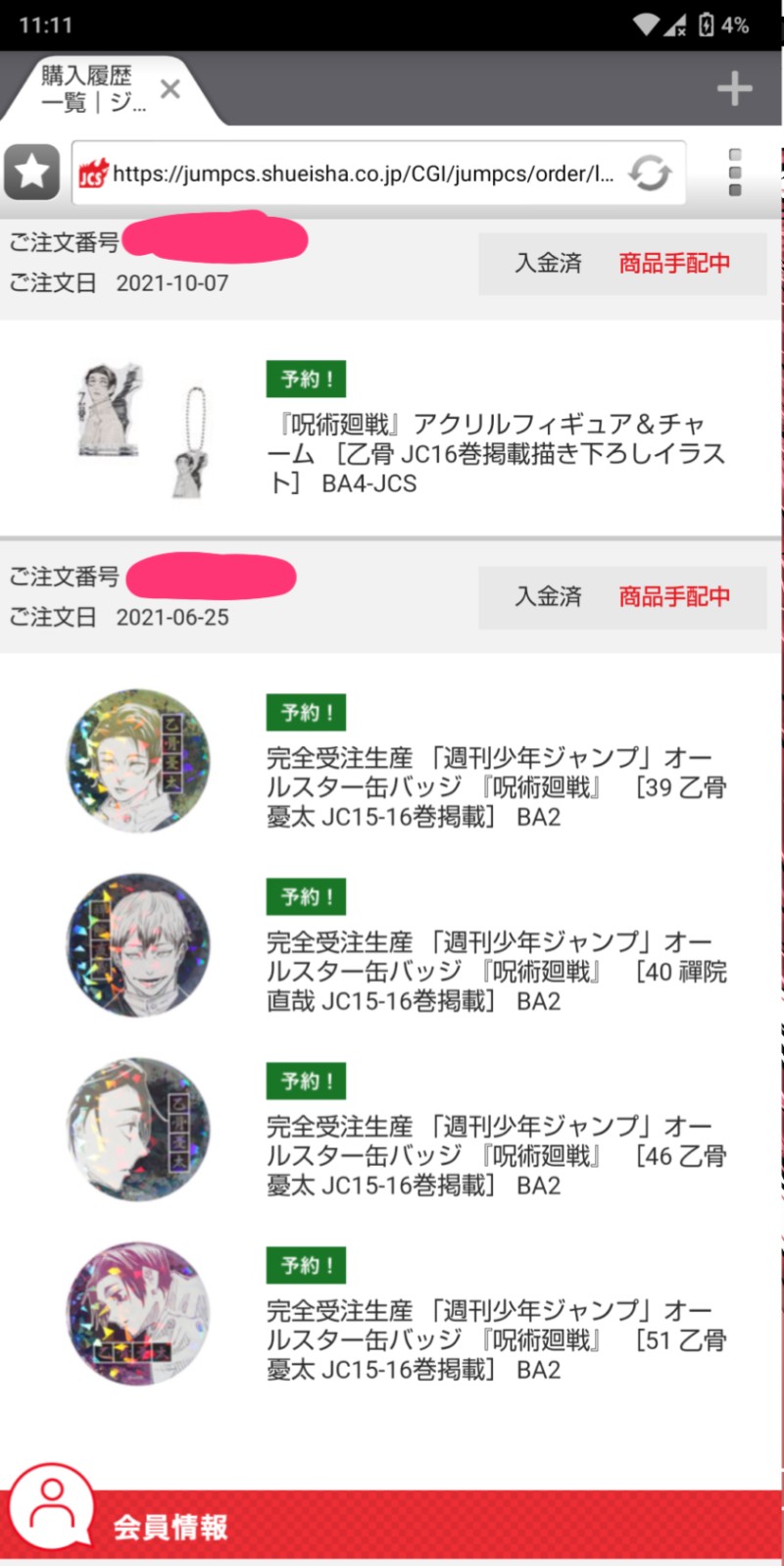This screenshot has height=1566, width=784.
Task: Tap the jumpcs.shueisha.co.jp URL address bar
Action: coord(363,174)
